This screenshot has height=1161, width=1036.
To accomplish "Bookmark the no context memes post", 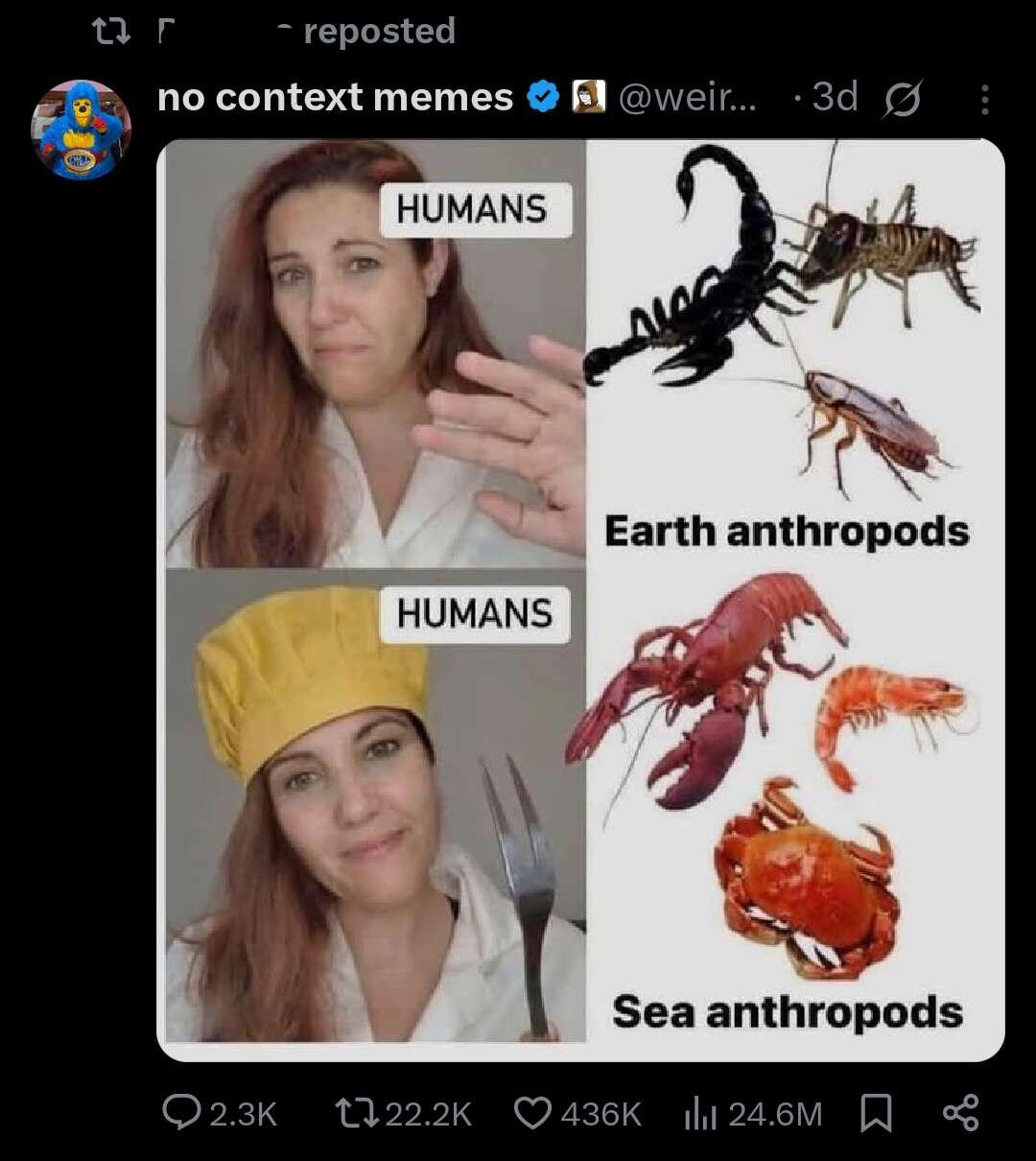I will [x=876, y=1113].
